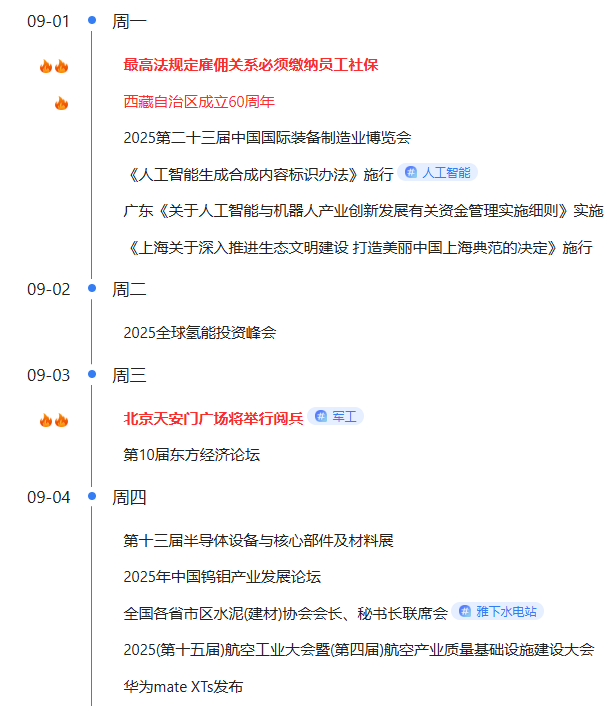Open 西藏自治区成立60周年 event
This screenshot has width=613, height=706.
click(x=199, y=102)
